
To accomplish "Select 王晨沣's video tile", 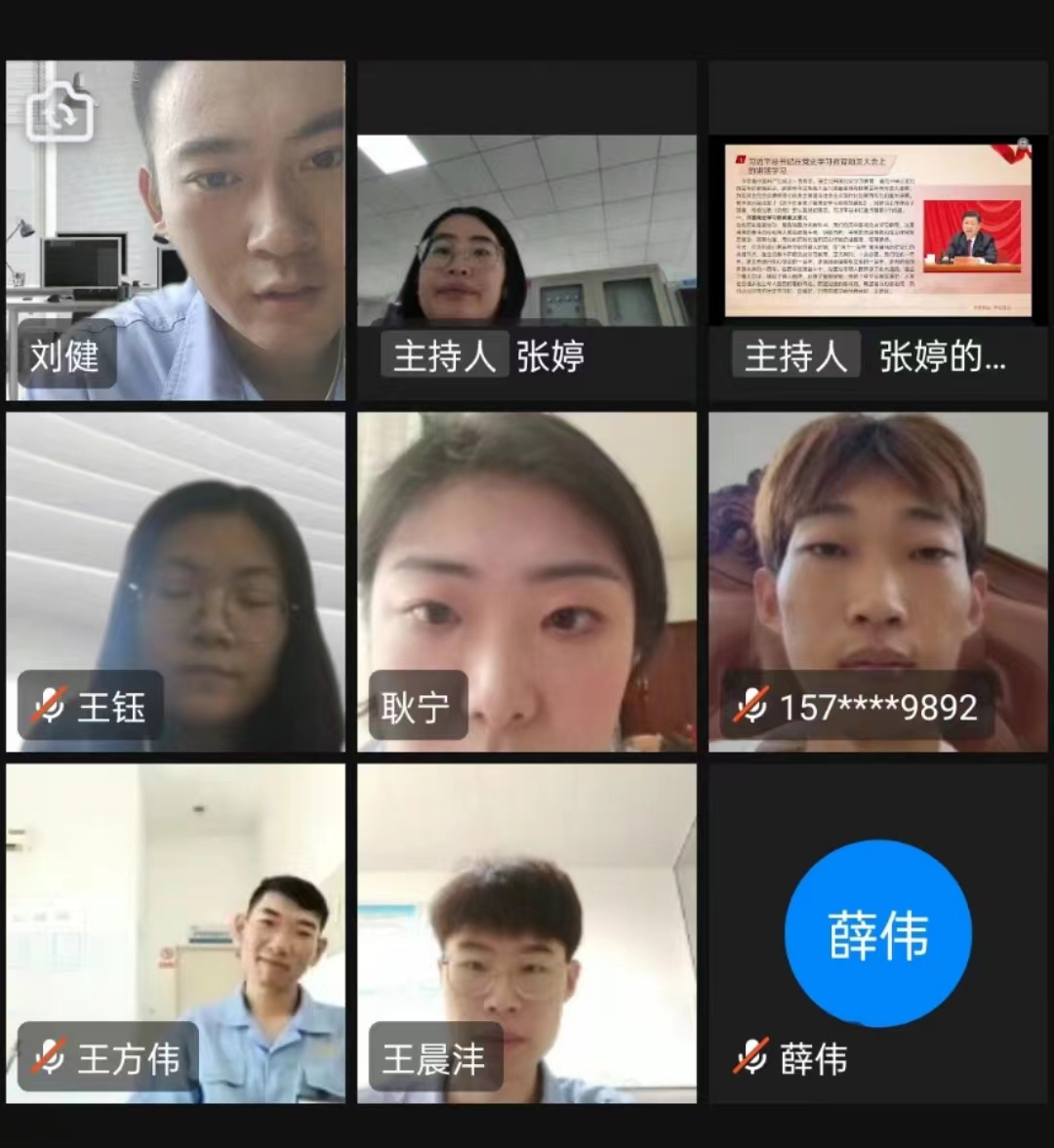I will coord(527,933).
